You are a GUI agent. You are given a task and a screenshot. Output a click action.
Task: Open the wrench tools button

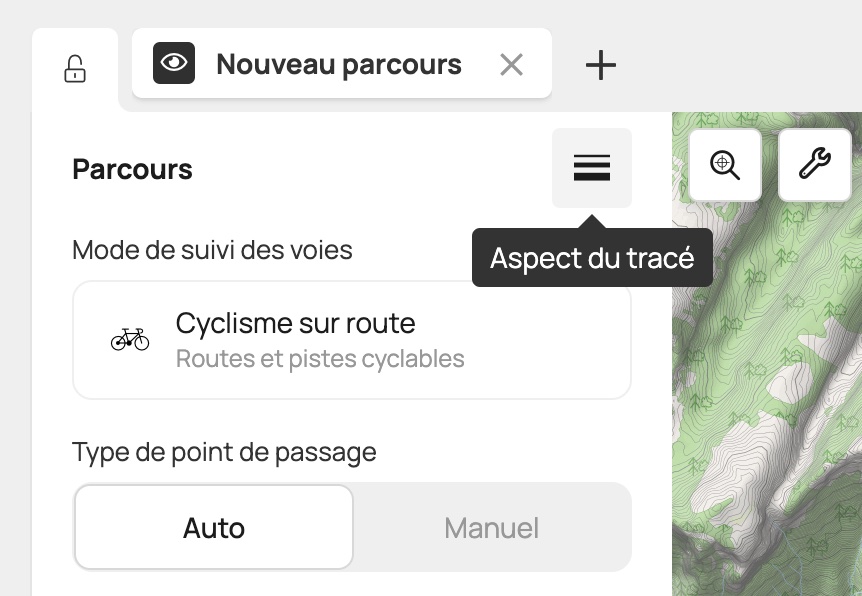pyautogui.click(x=814, y=165)
